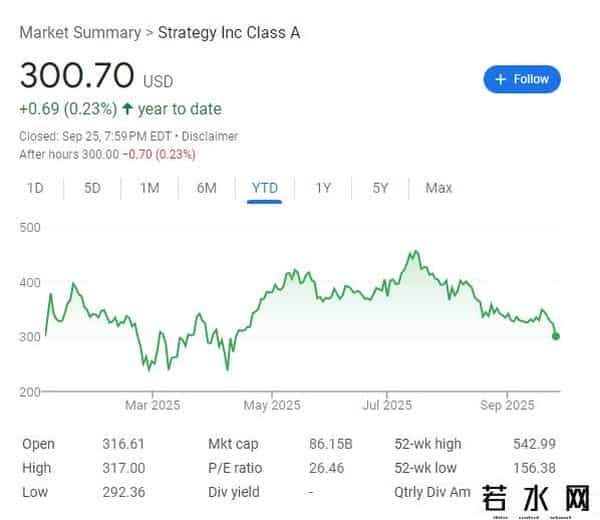The width and height of the screenshot is (600, 520).
Task: Select the 5D time range
Action: (92, 188)
